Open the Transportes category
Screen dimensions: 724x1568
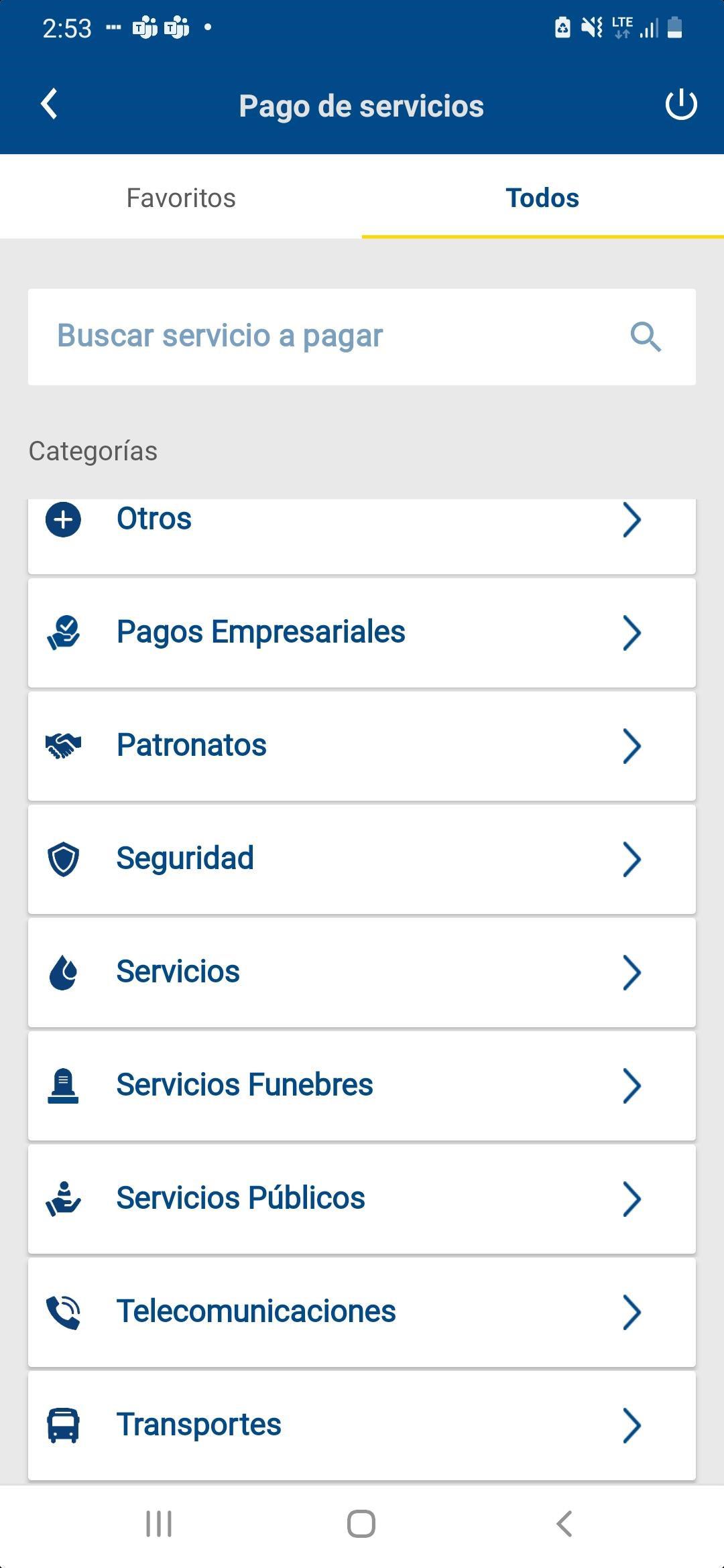click(362, 1426)
